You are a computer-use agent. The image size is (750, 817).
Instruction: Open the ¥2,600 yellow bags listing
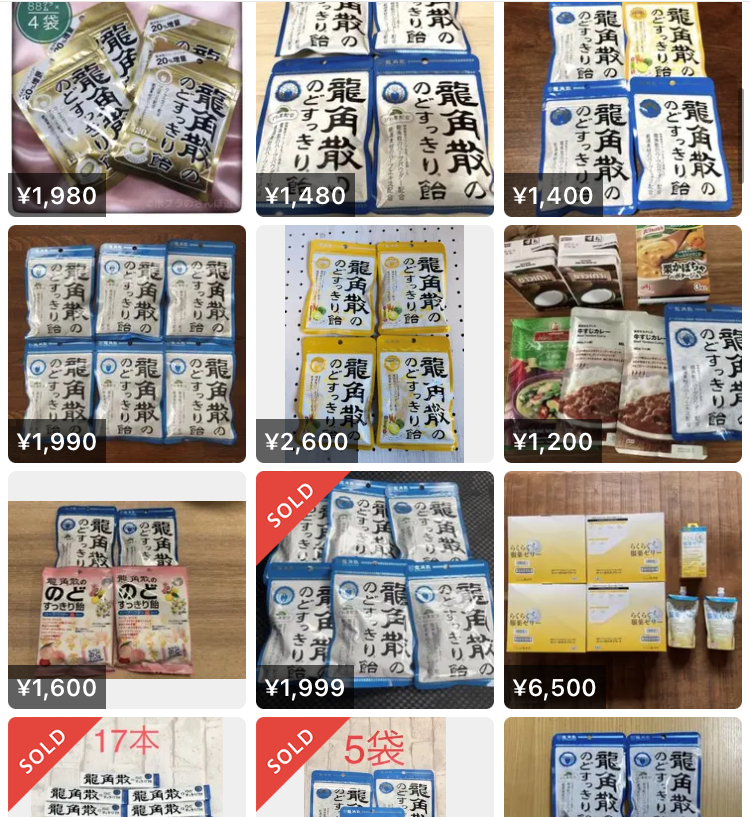(x=374, y=343)
